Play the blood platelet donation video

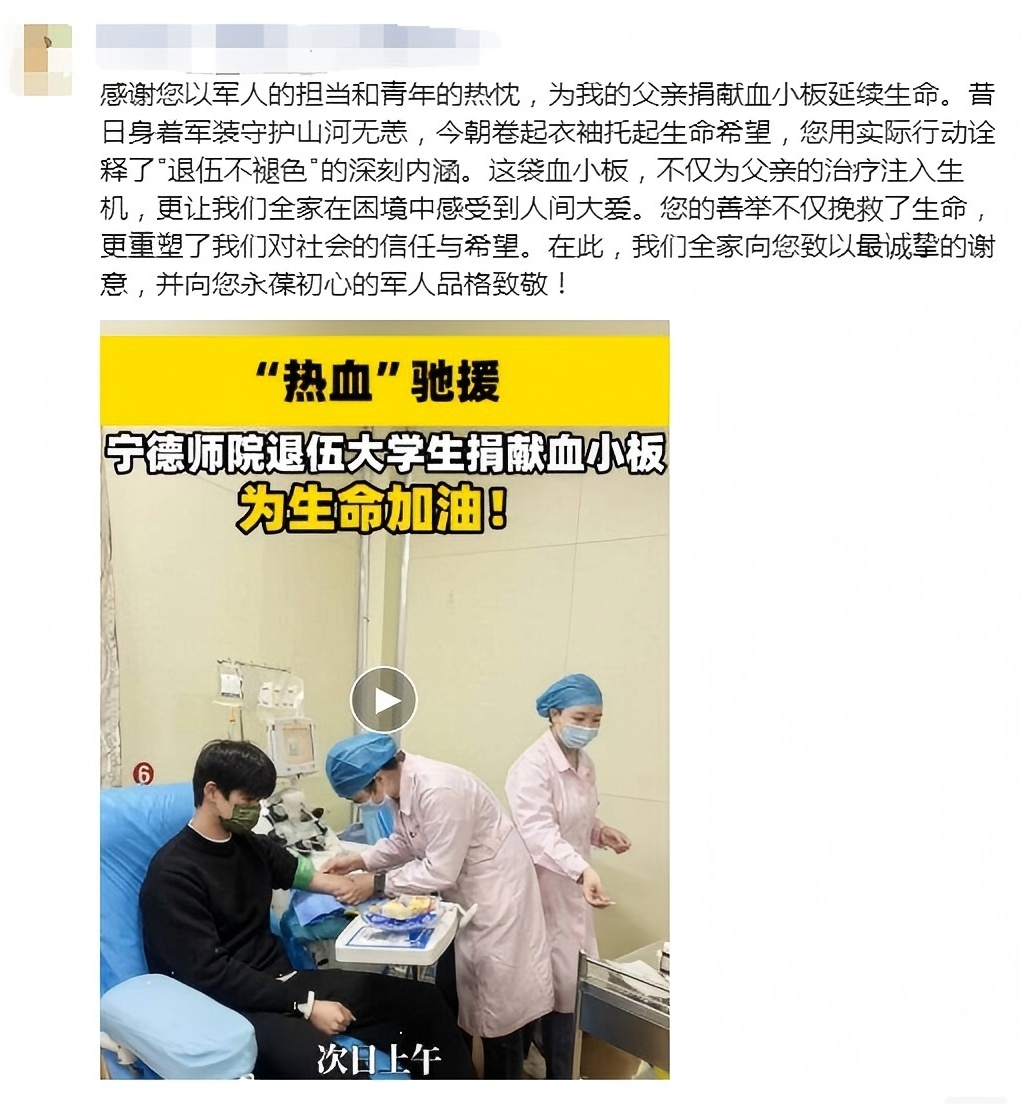[x=383, y=700]
